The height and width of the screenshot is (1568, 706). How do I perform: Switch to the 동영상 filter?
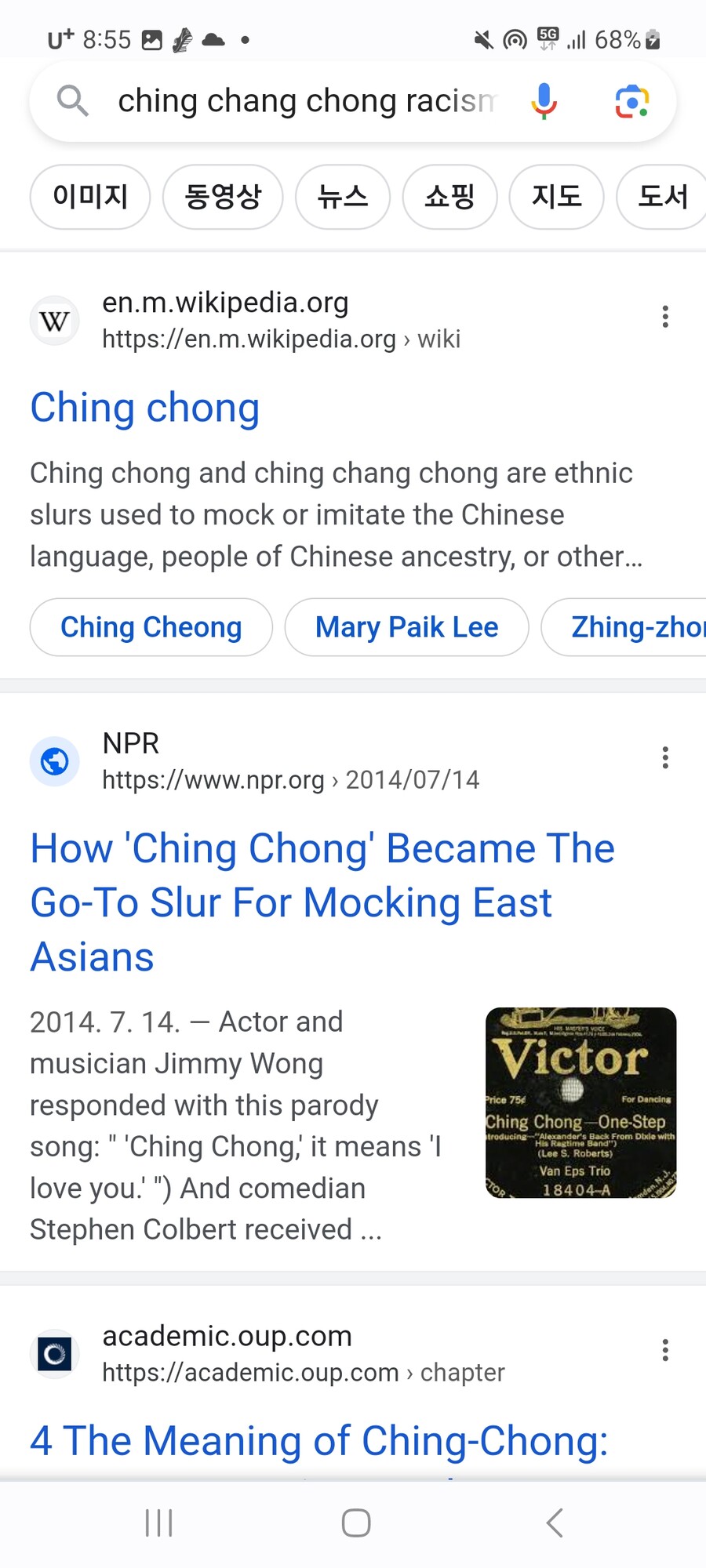(223, 196)
